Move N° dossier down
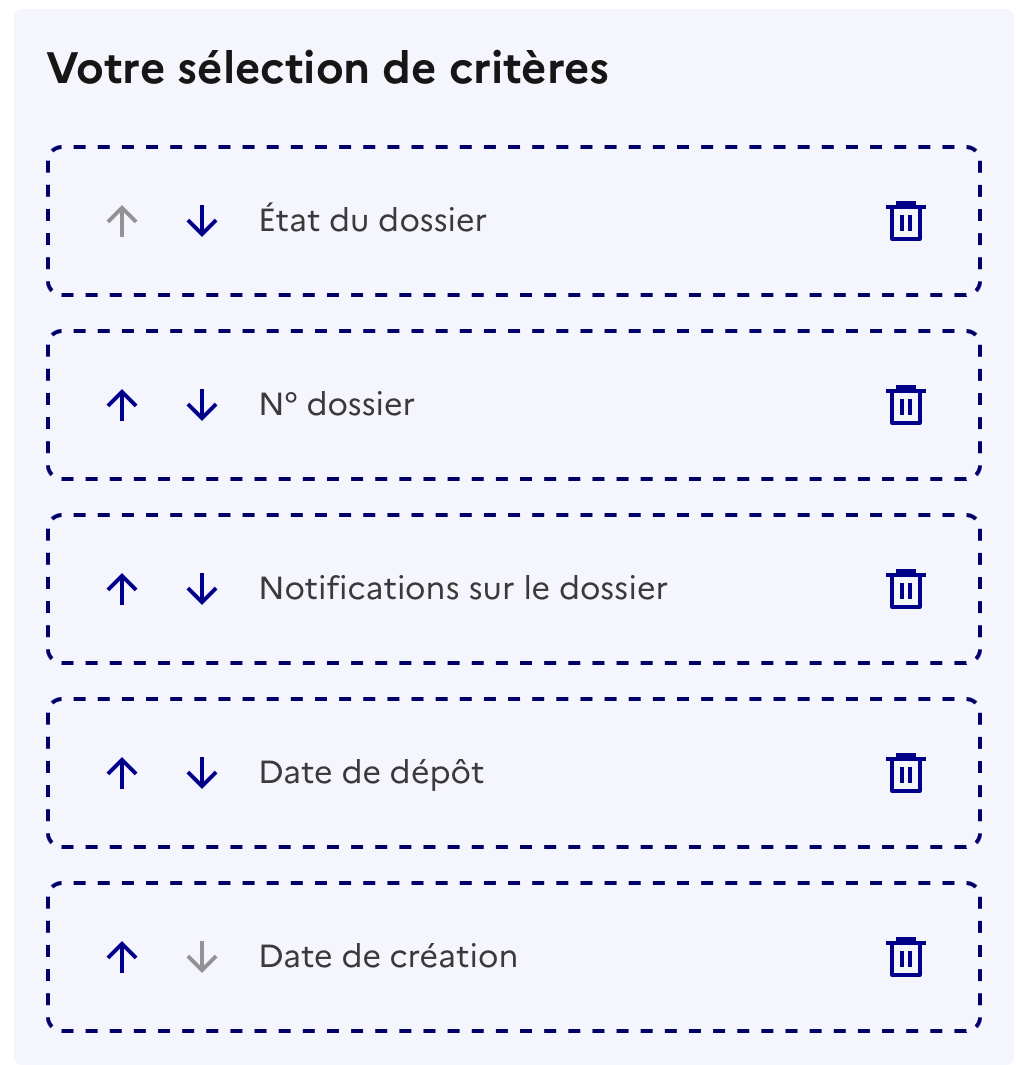 pyautogui.click(x=202, y=405)
